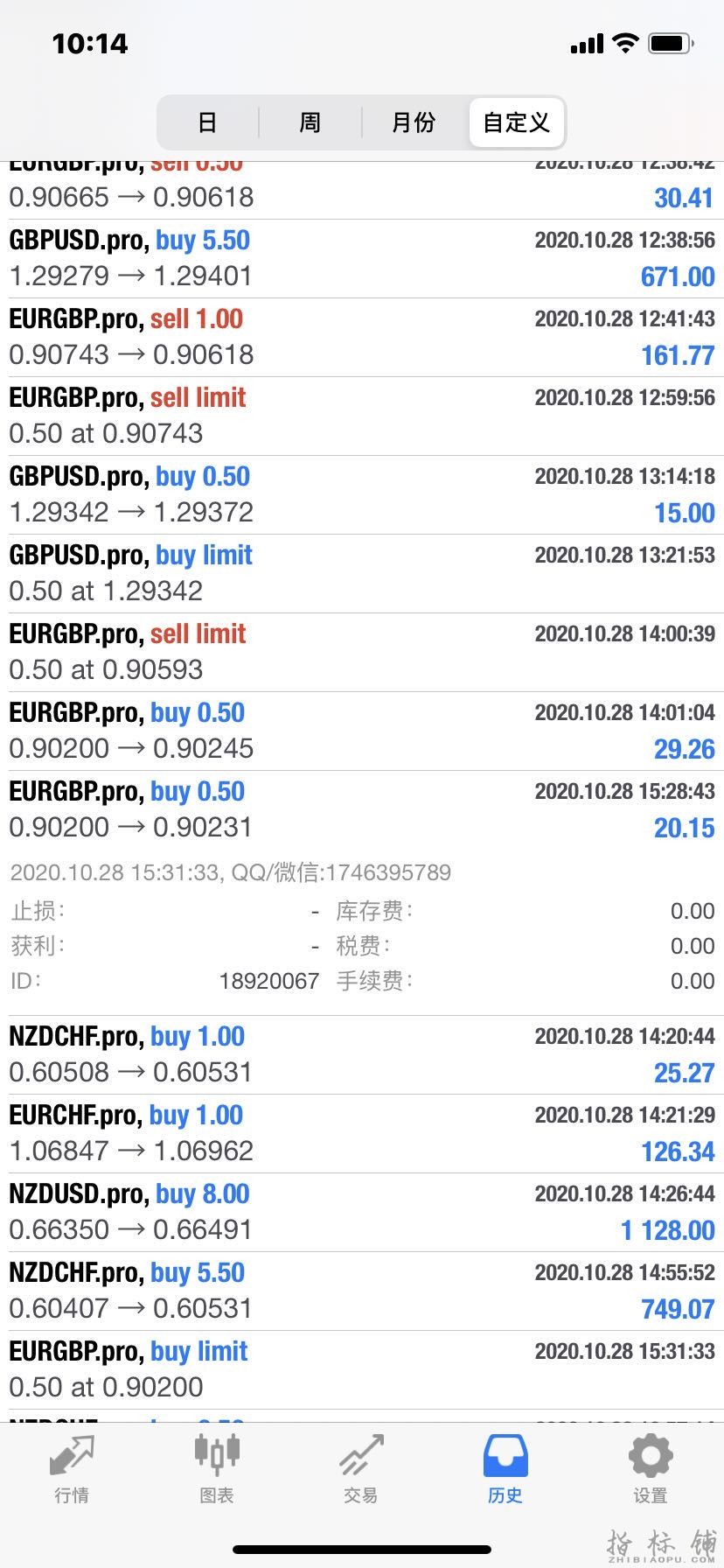
Task: Open the 设置 settings tab
Action: [x=651, y=1470]
